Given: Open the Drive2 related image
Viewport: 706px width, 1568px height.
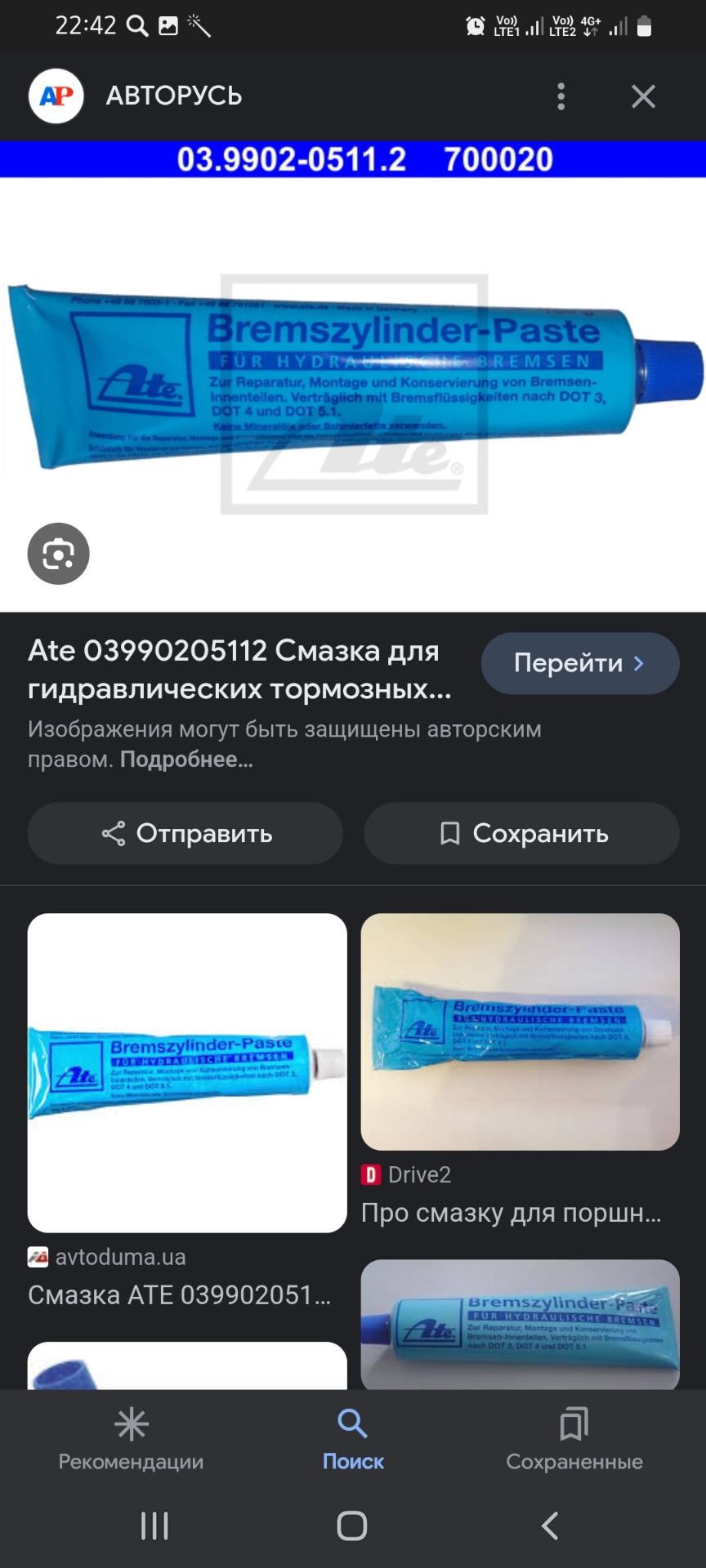Looking at the screenshot, I should (520, 1031).
